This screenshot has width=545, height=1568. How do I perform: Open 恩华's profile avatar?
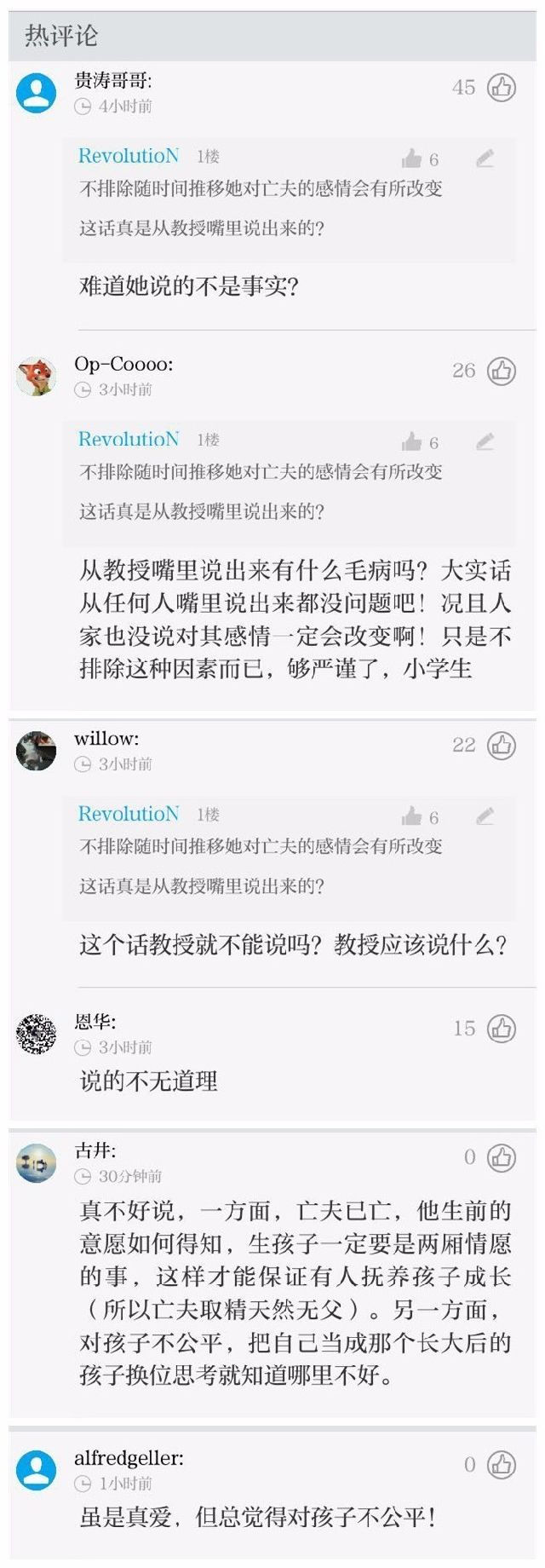pyautogui.click(x=37, y=1033)
